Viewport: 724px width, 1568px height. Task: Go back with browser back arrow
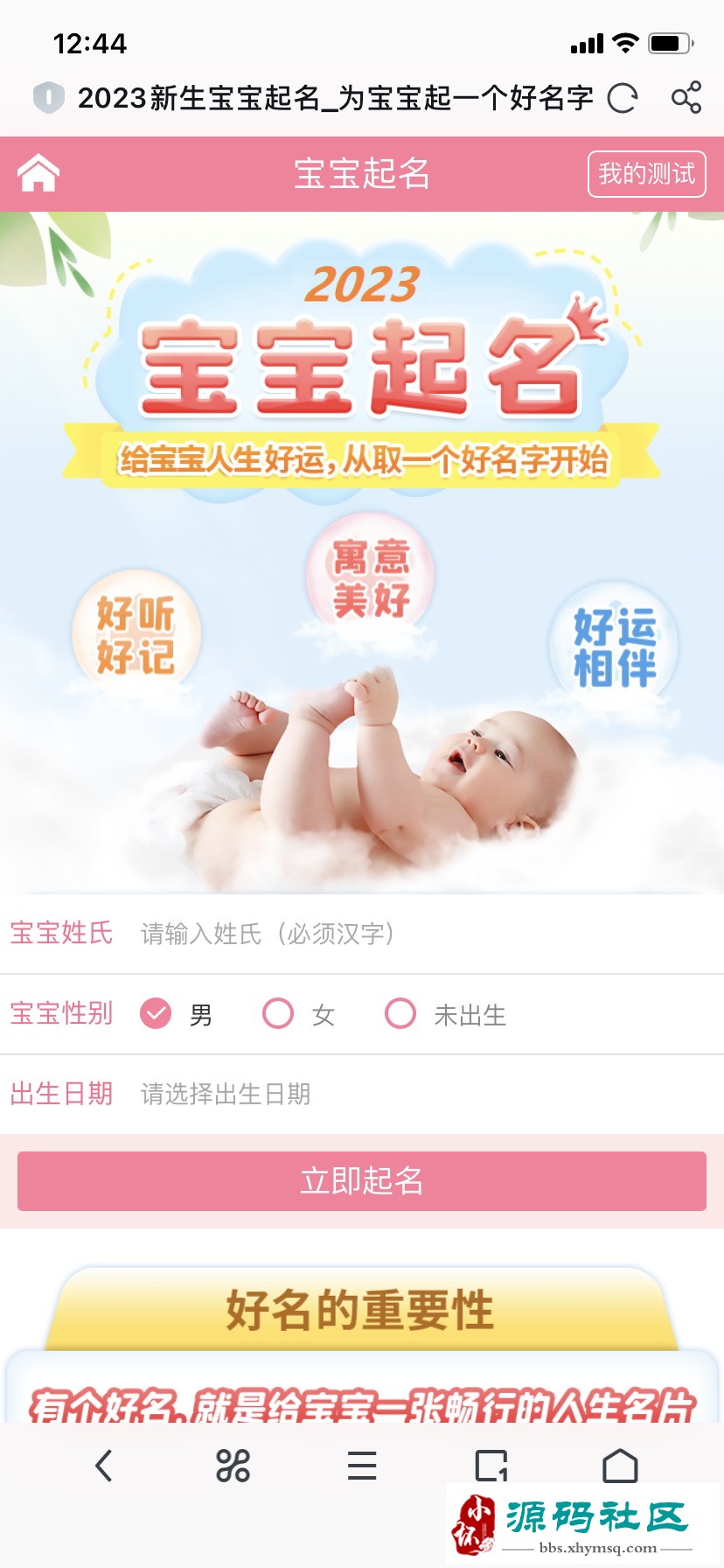104,1466
